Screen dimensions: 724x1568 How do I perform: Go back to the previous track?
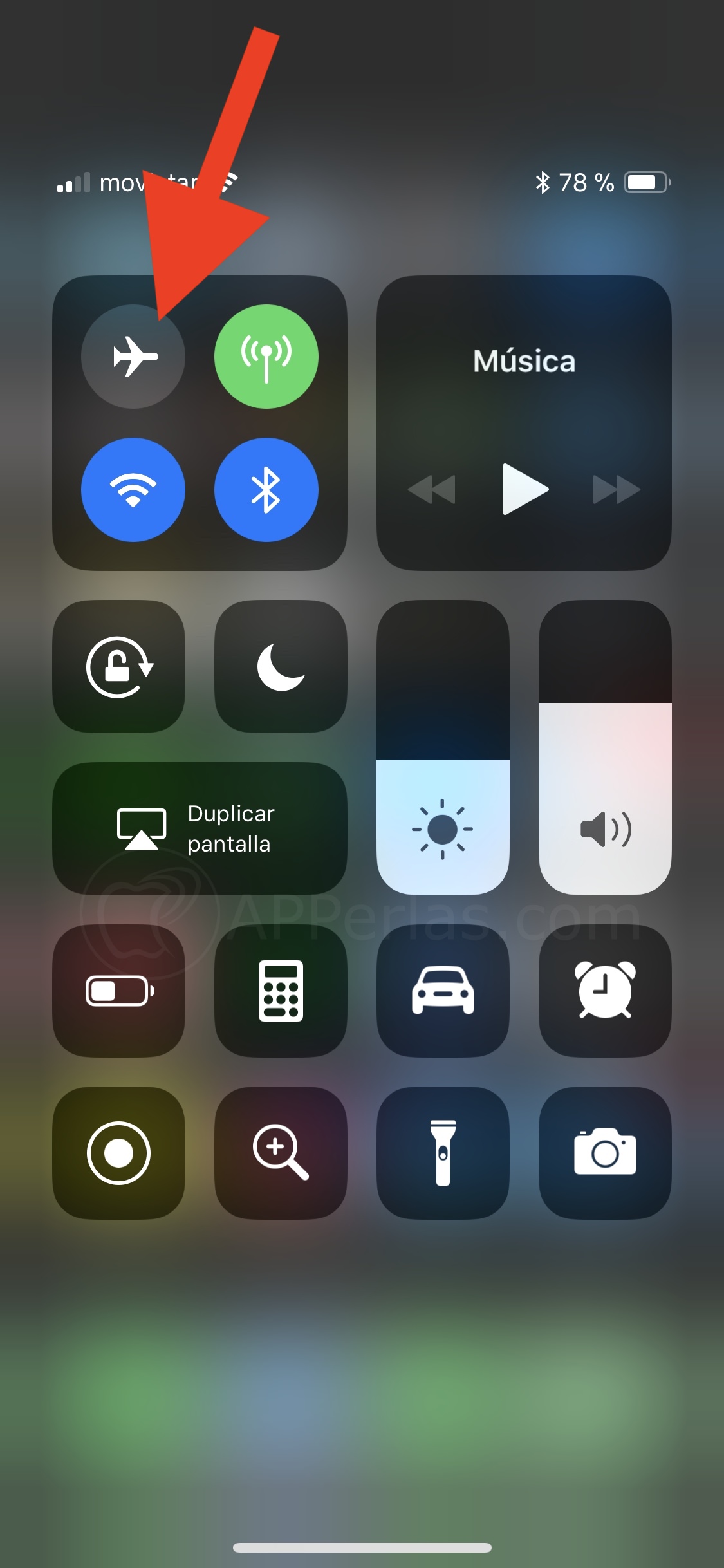(x=432, y=489)
